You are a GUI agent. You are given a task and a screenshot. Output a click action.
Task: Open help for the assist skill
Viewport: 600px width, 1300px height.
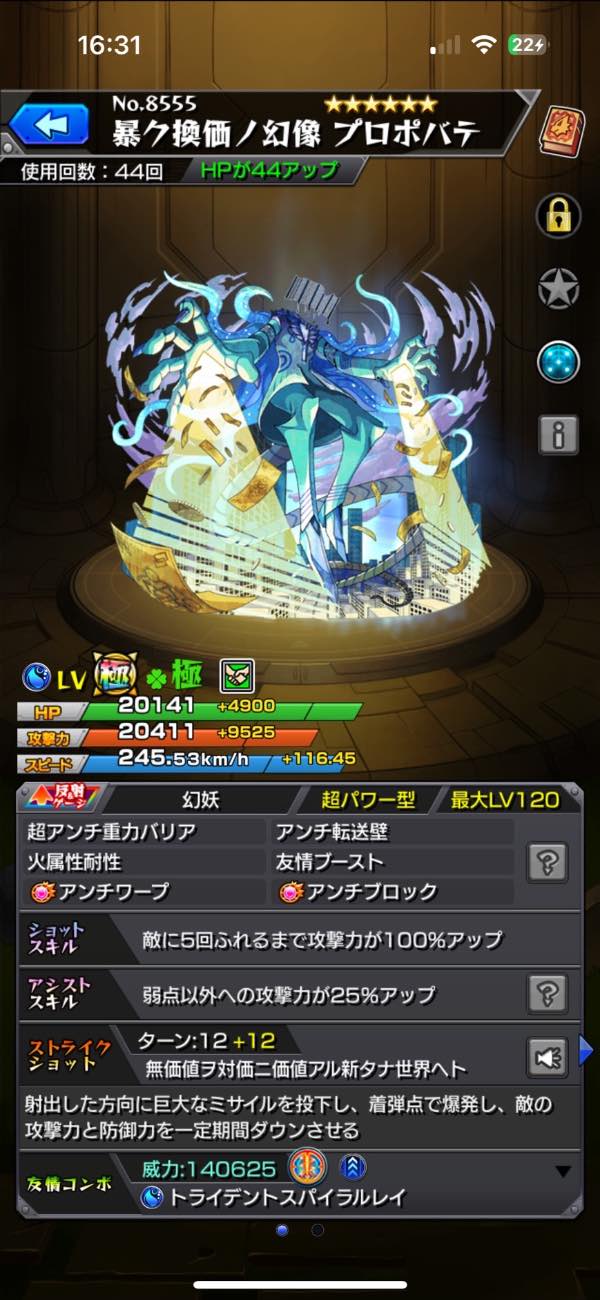[551, 994]
